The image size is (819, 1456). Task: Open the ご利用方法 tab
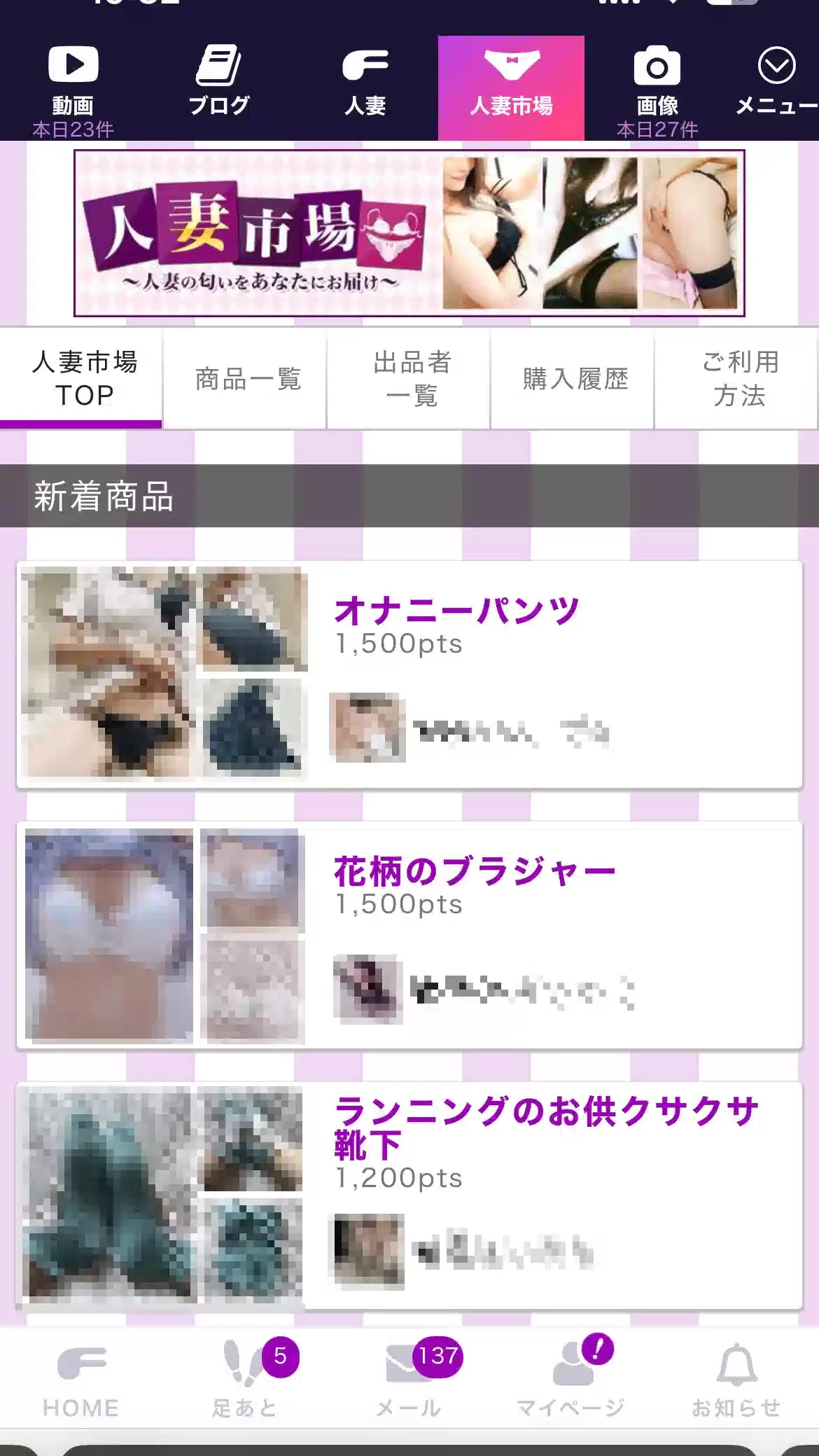[x=739, y=379]
